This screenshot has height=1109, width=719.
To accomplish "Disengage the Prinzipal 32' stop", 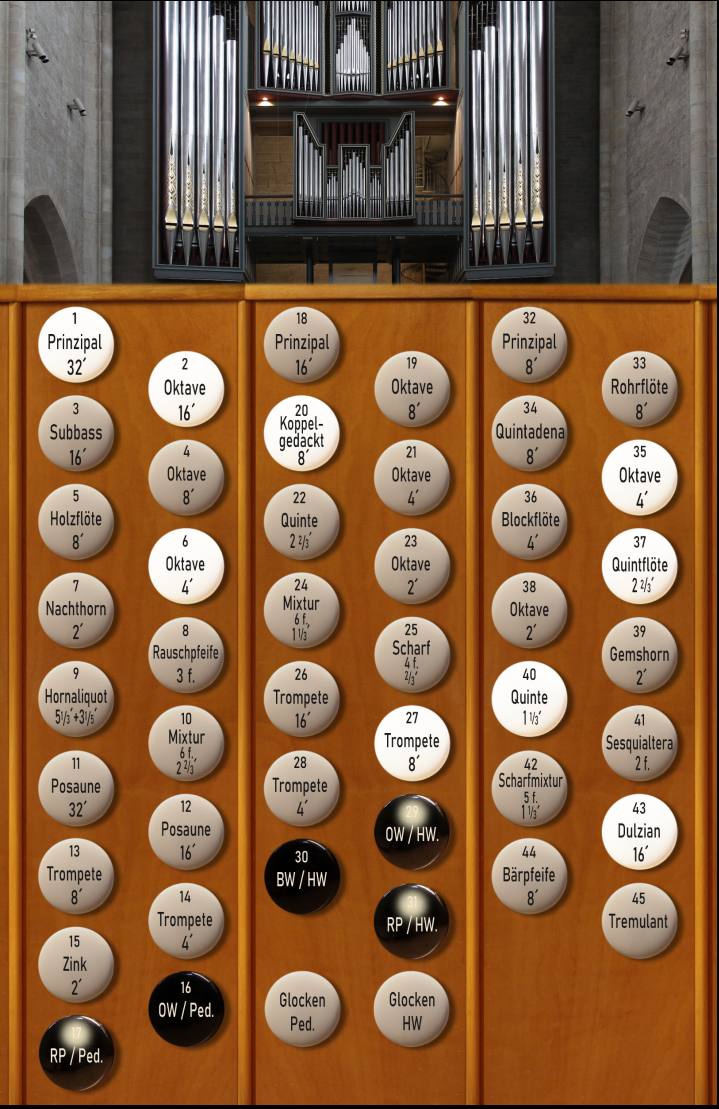I will pyautogui.click(x=76, y=344).
